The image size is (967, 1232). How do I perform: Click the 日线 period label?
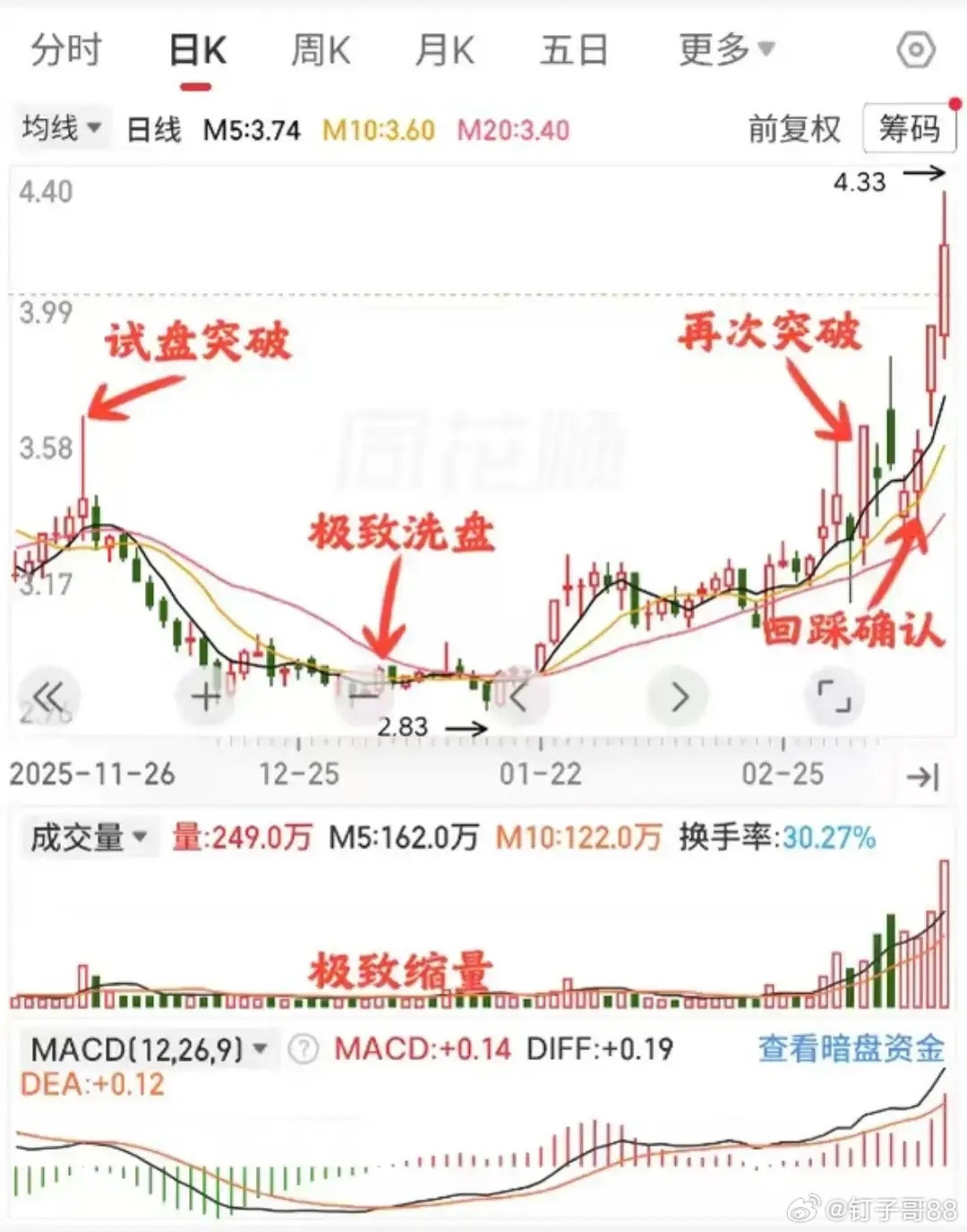point(152,130)
